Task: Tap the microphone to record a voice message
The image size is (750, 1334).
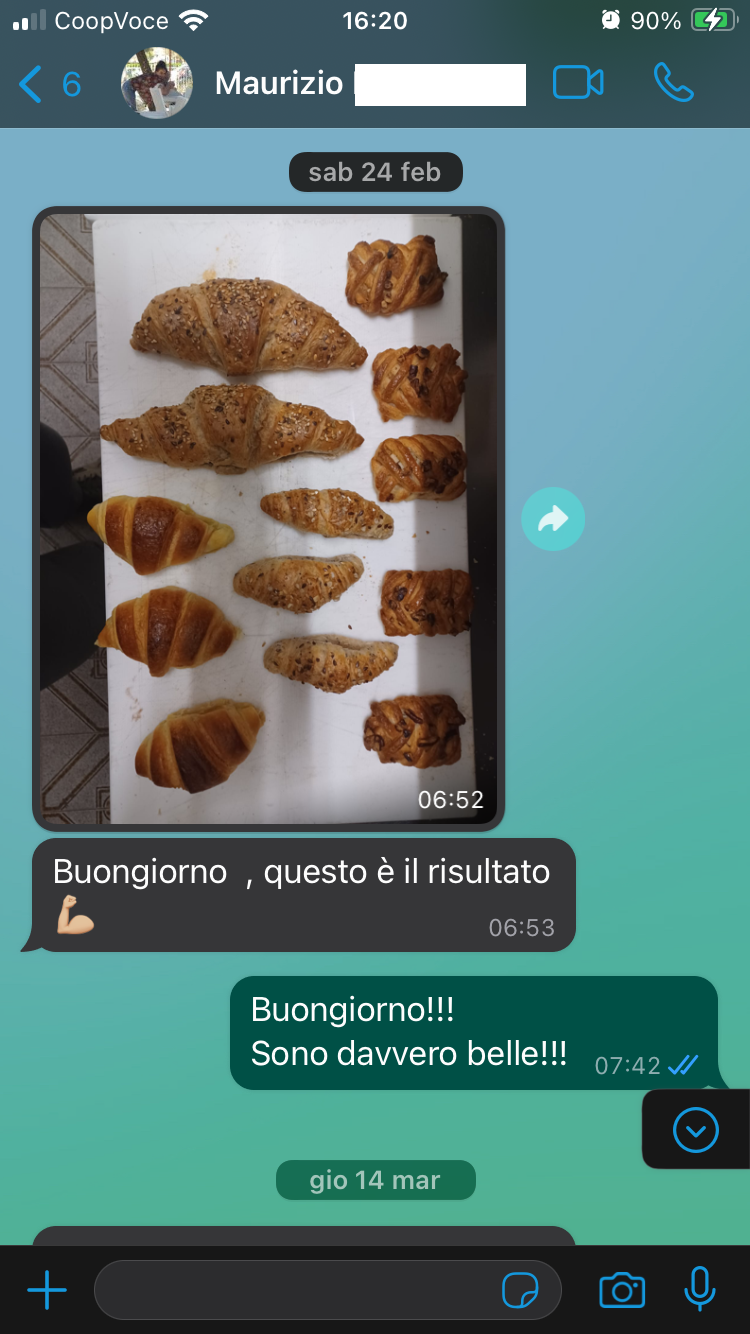Action: tap(700, 1289)
